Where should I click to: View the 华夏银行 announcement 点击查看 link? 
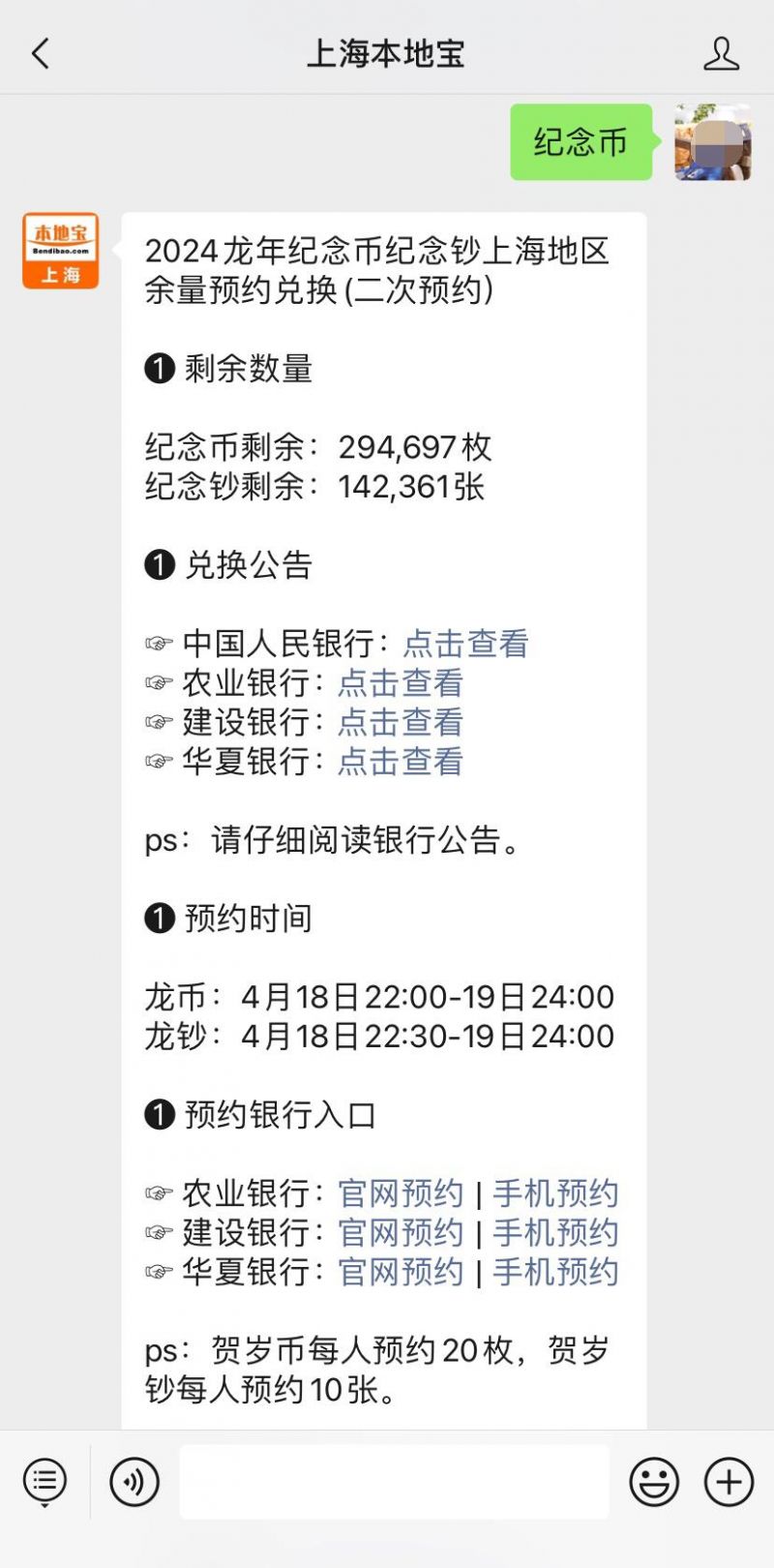point(401,762)
